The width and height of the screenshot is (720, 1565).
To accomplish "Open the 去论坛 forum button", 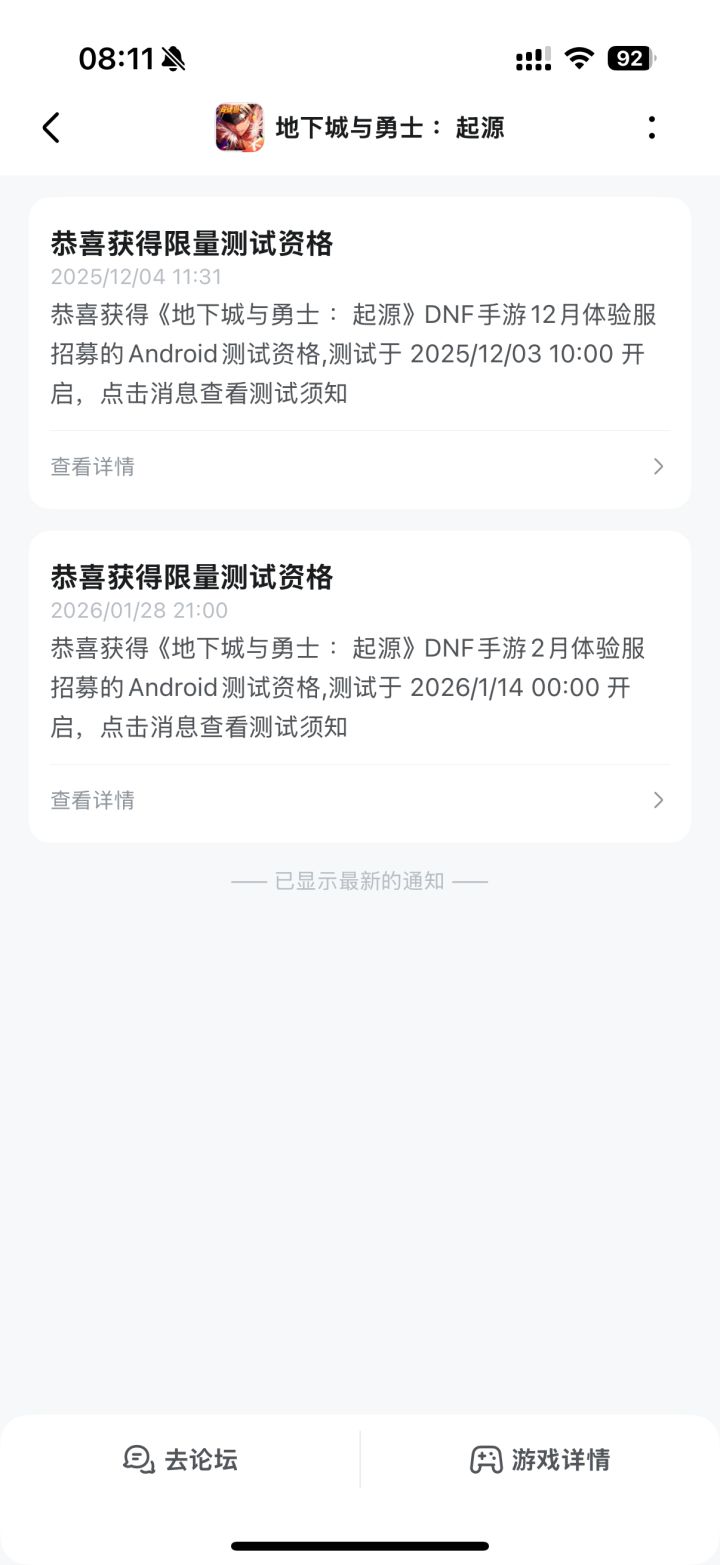I will [x=180, y=1460].
